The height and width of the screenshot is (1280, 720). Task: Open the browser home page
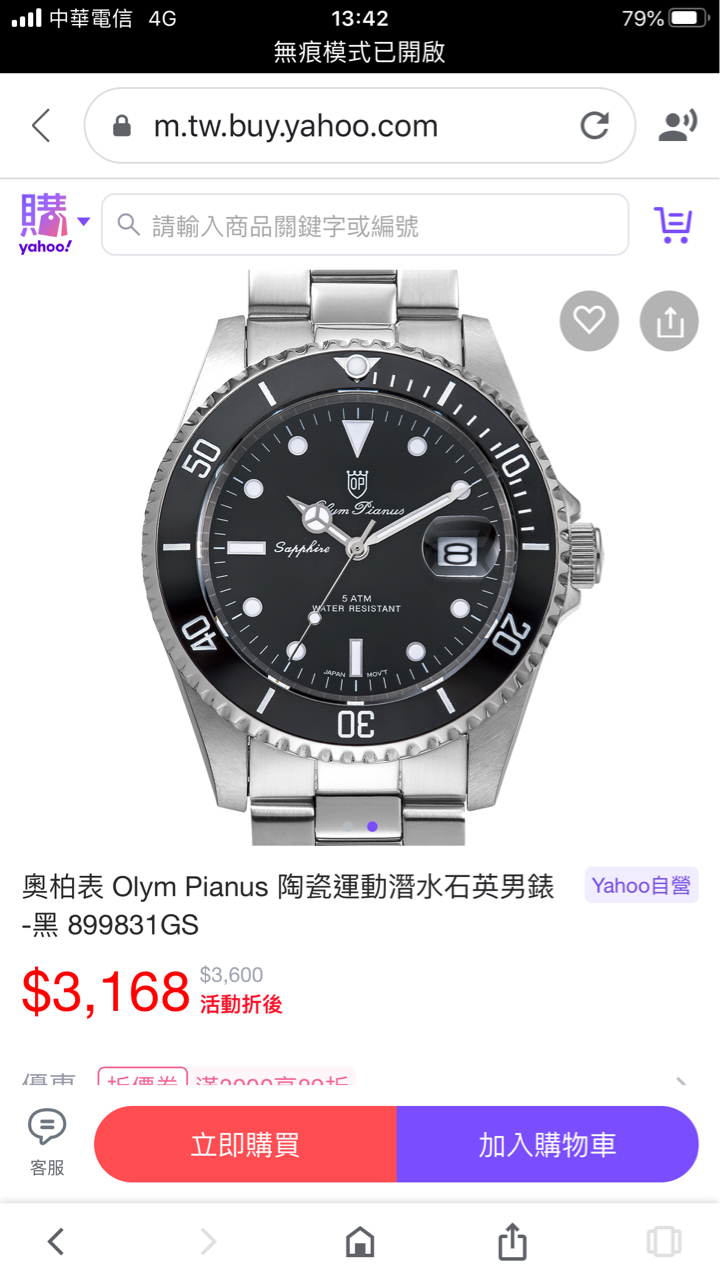coord(360,1242)
